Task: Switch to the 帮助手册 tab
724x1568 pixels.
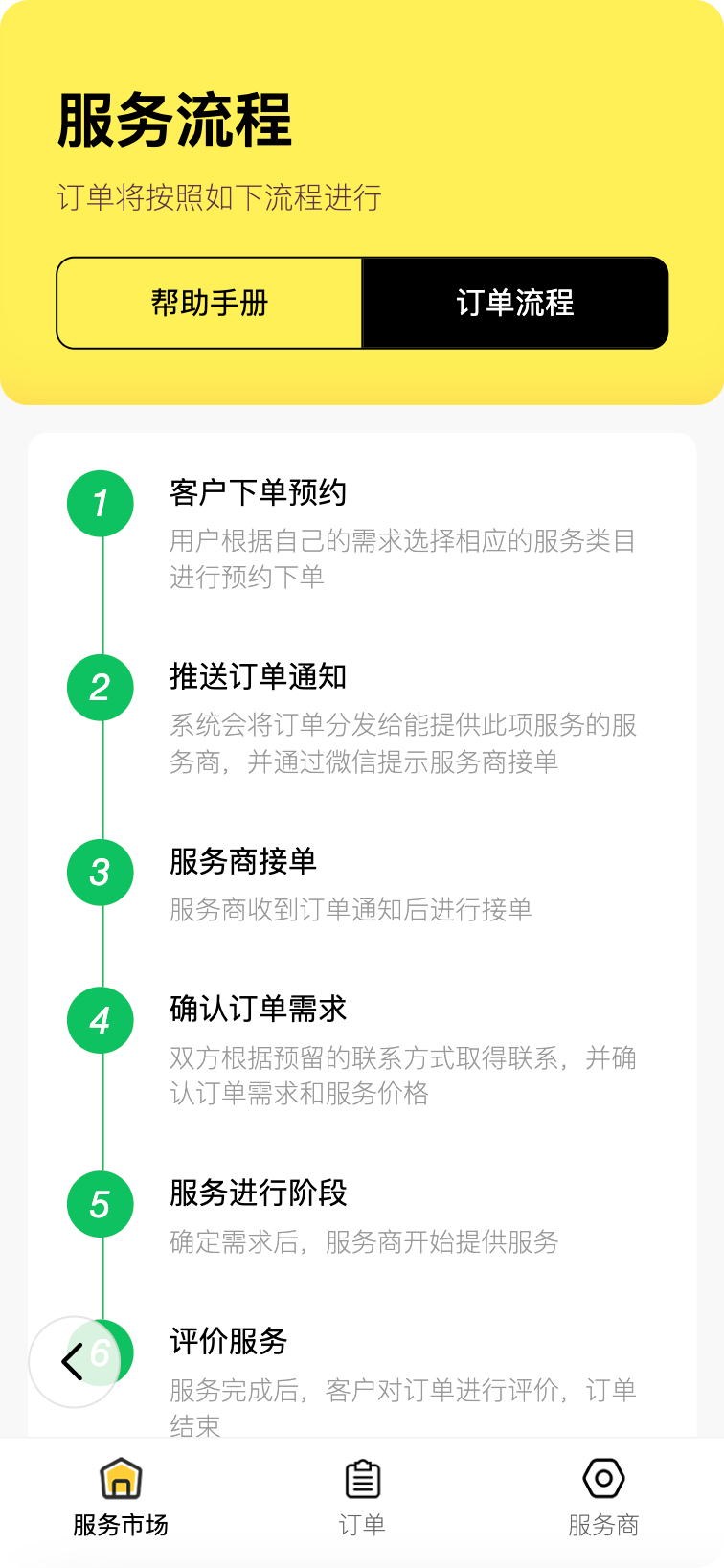Action: 210,303
